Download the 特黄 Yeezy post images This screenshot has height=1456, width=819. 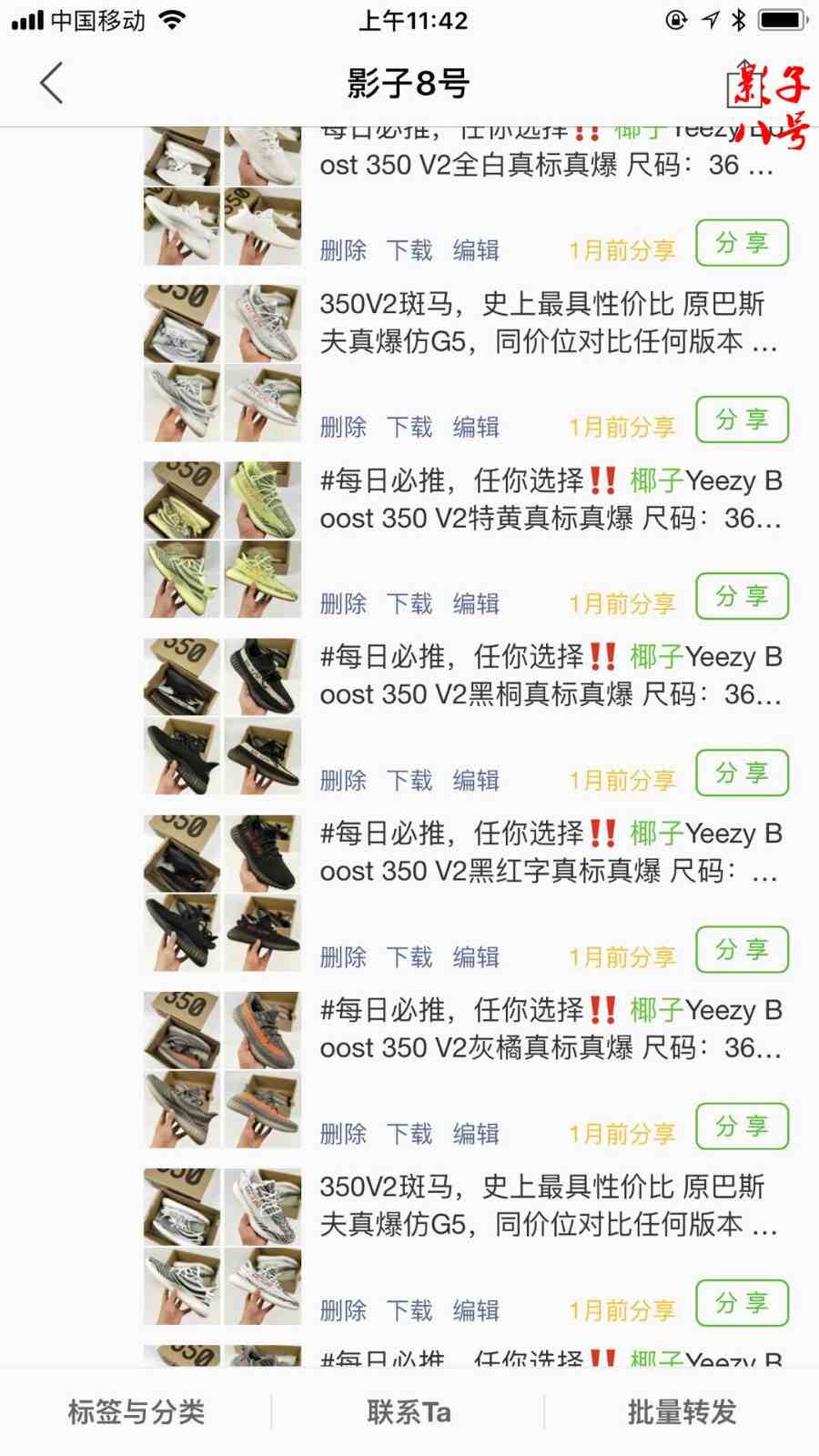pos(409,604)
